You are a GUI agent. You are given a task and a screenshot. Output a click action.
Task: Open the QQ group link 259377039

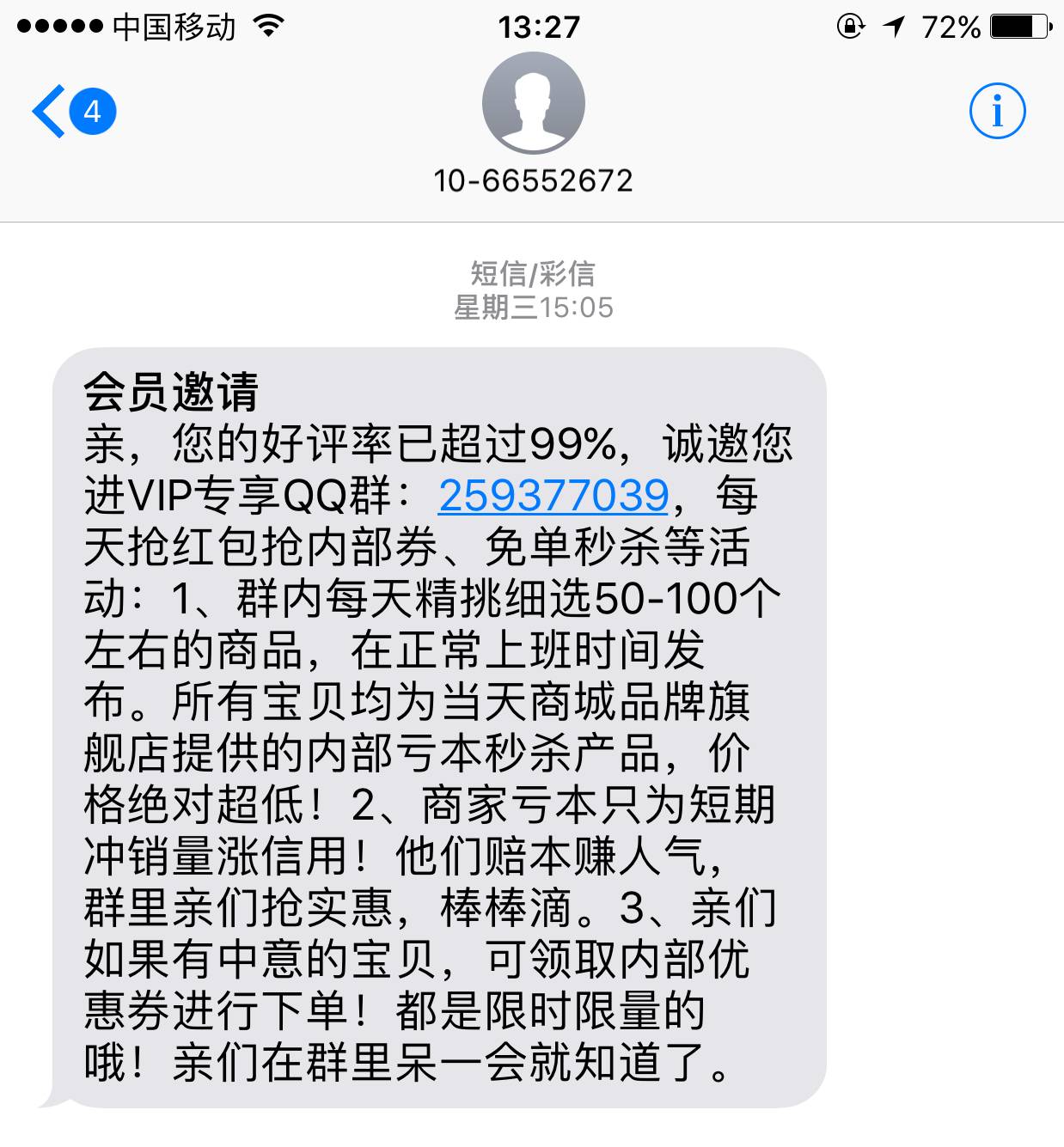point(553,495)
